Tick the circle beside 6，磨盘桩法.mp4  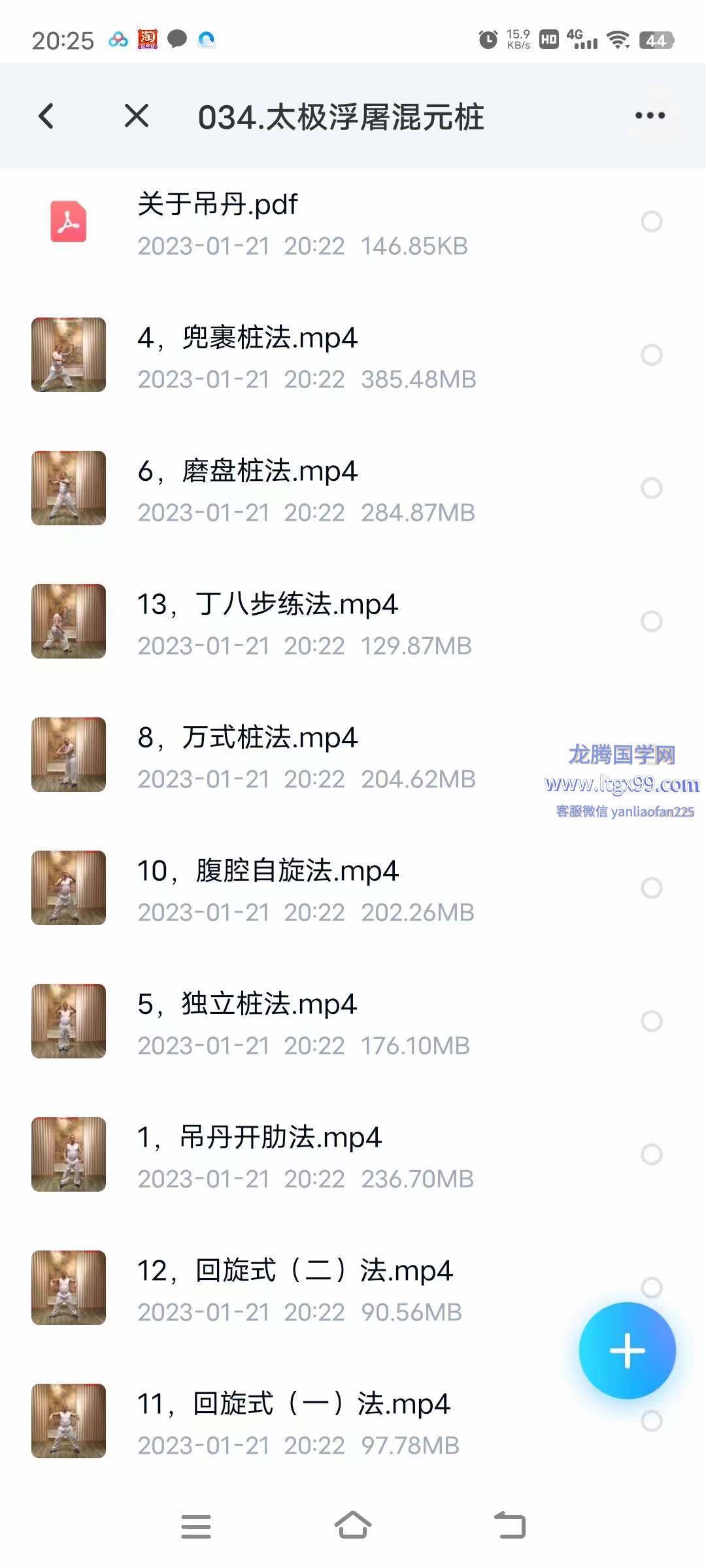(x=651, y=488)
